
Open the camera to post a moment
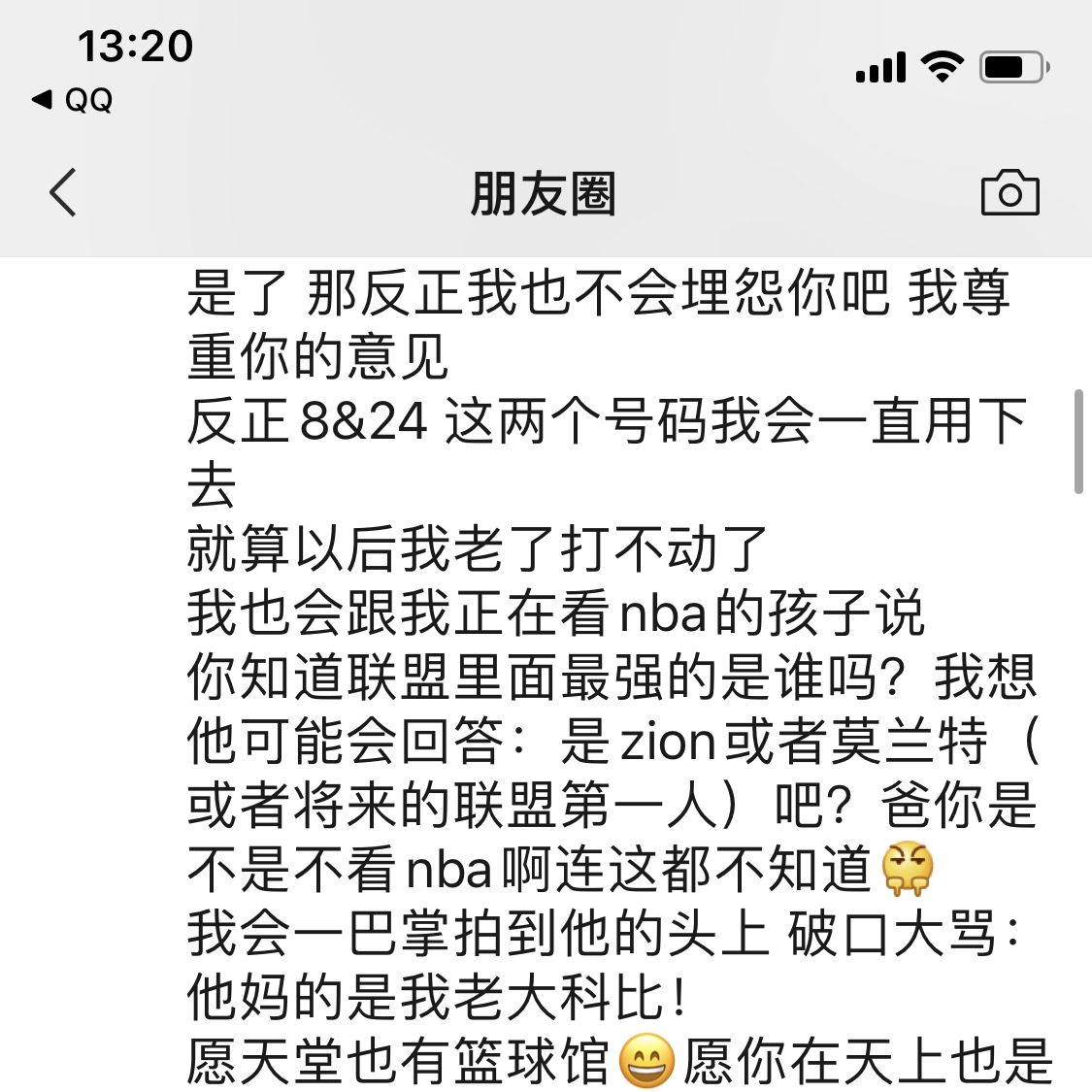point(1009,192)
